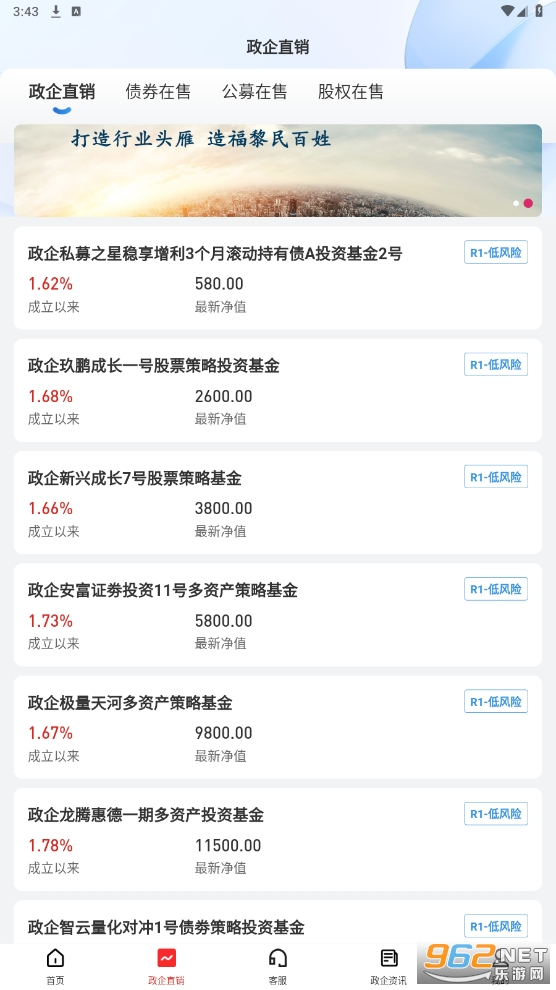Image resolution: width=556 pixels, height=990 pixels.
Task: Switch to the 股权在售 tab
Action: (350, 92)
